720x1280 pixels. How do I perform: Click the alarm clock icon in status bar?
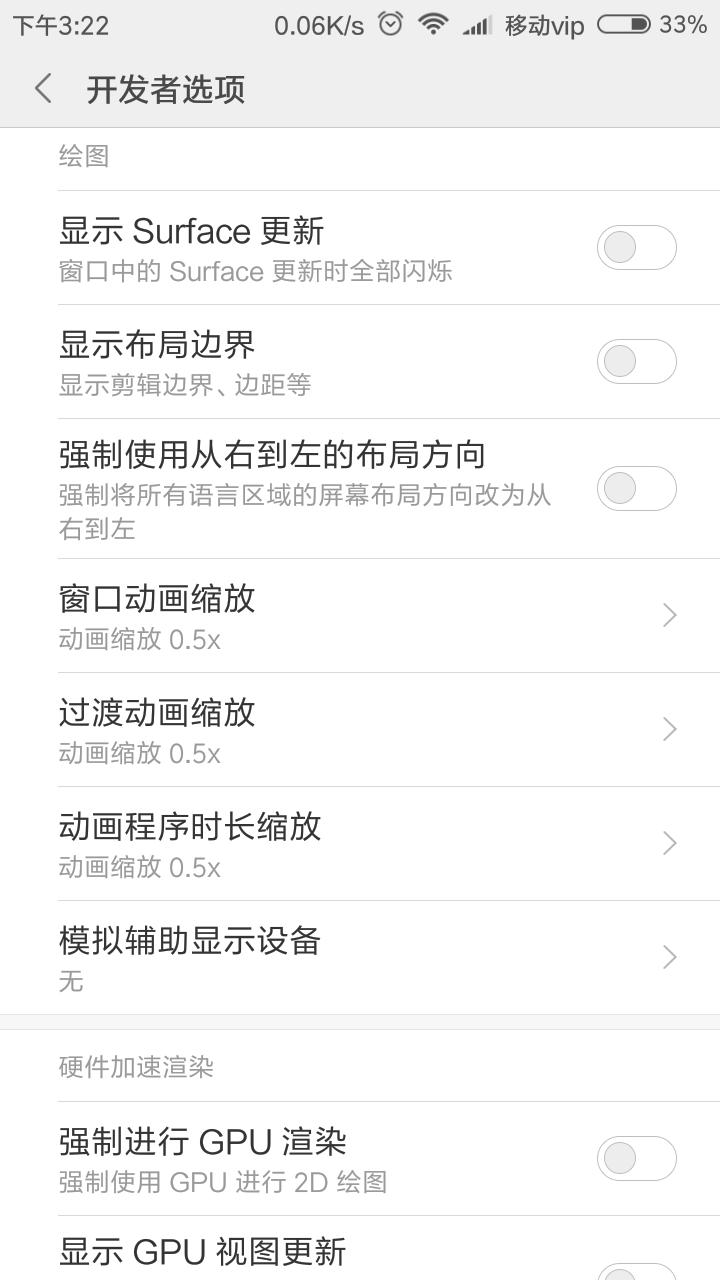coord(391,24)
